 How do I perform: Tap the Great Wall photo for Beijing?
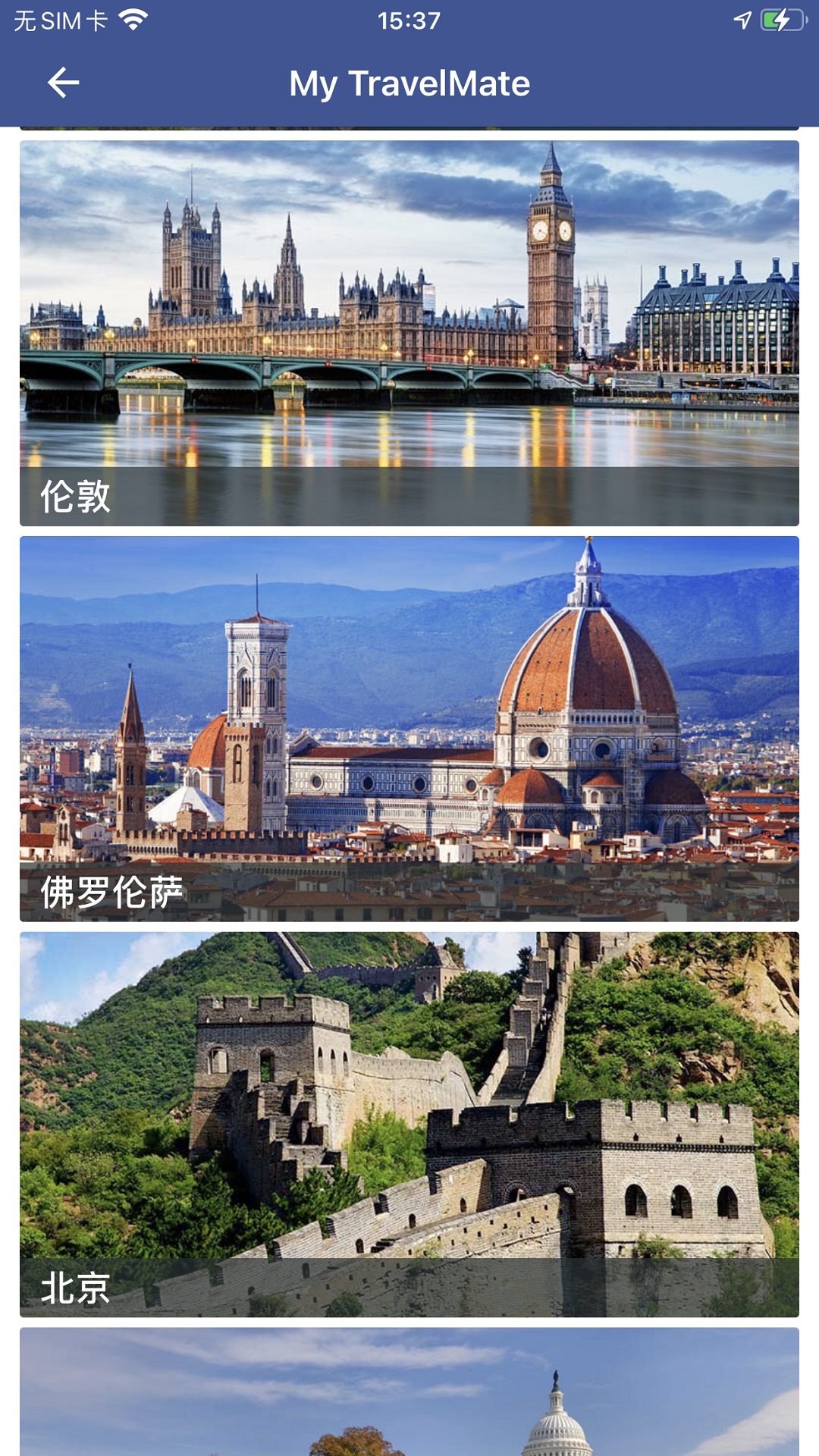(x=409, y=1100)
